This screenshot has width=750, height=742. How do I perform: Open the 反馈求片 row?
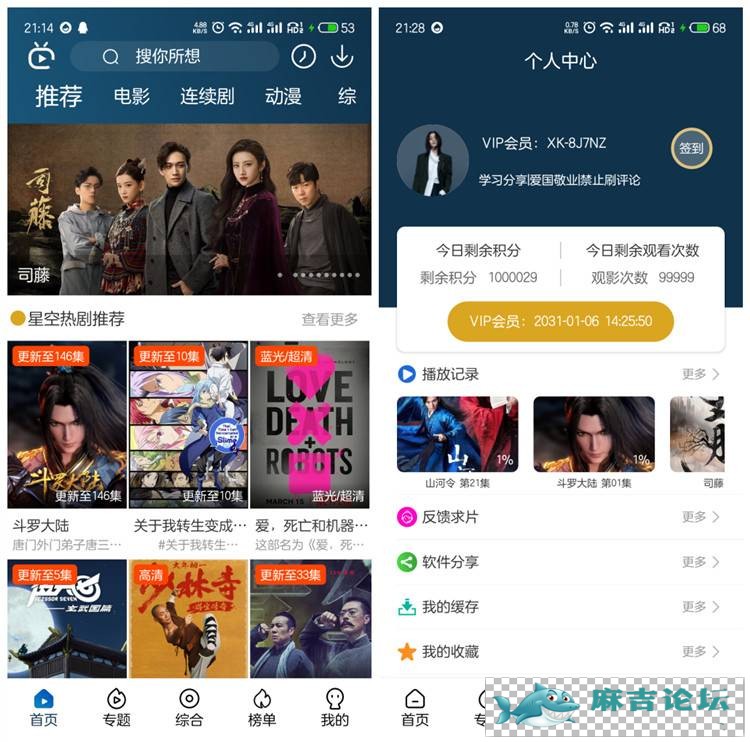(558, 517)
